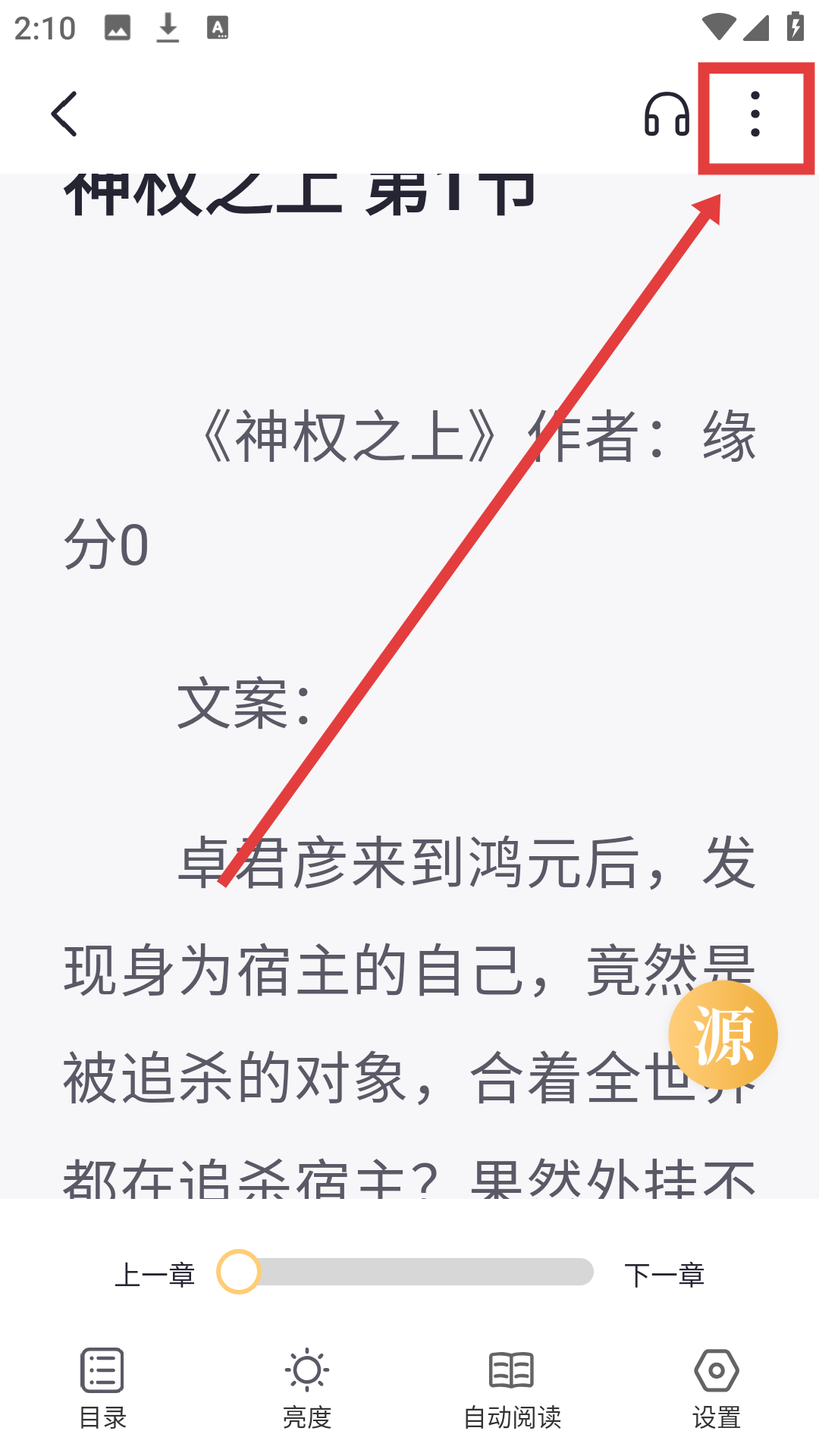Tap the floating 源 source button
This screenshot has height=1456, width=819.
pyautogui.click(x=723, y=1034)
